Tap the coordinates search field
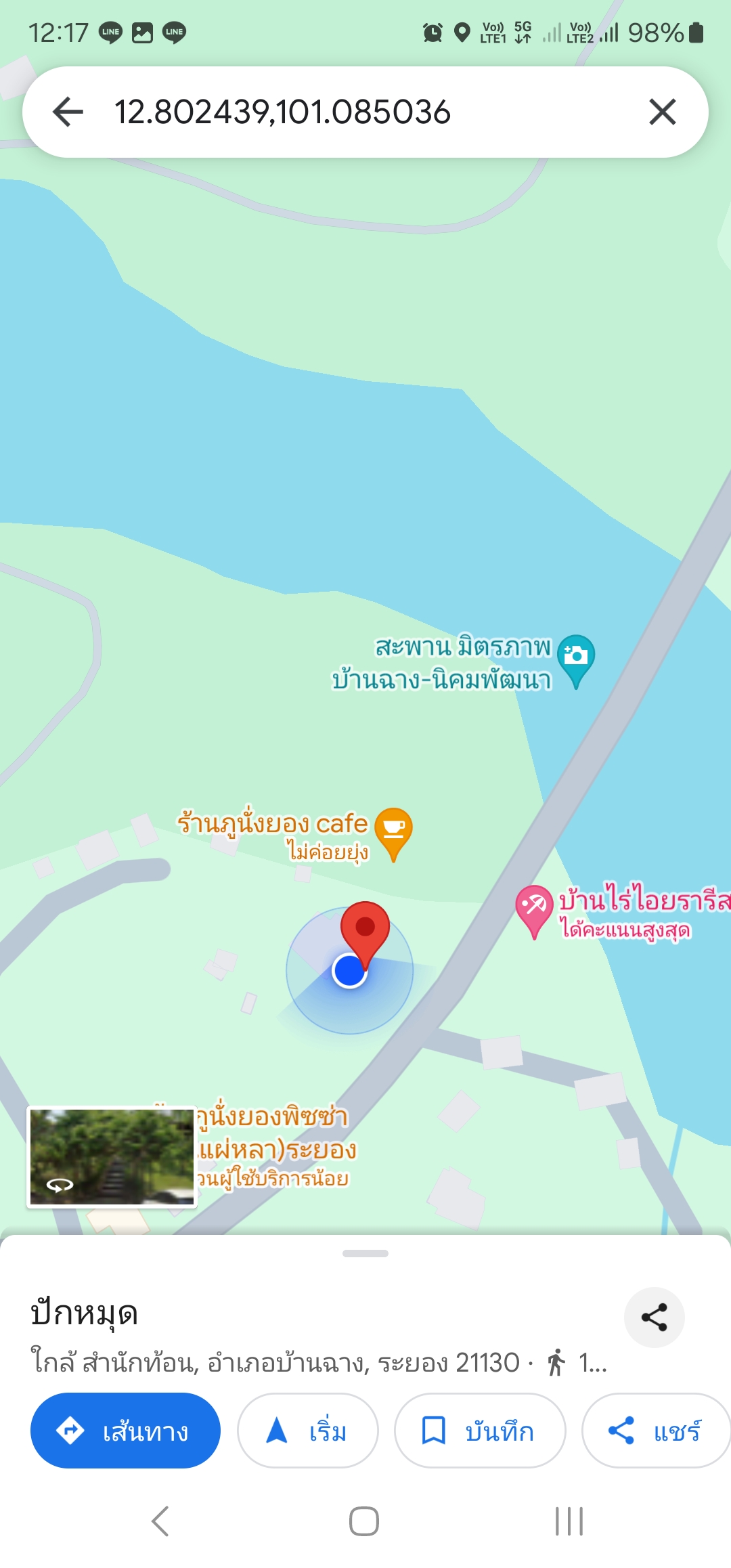The image size is (731, 1568). pos(365,112)
